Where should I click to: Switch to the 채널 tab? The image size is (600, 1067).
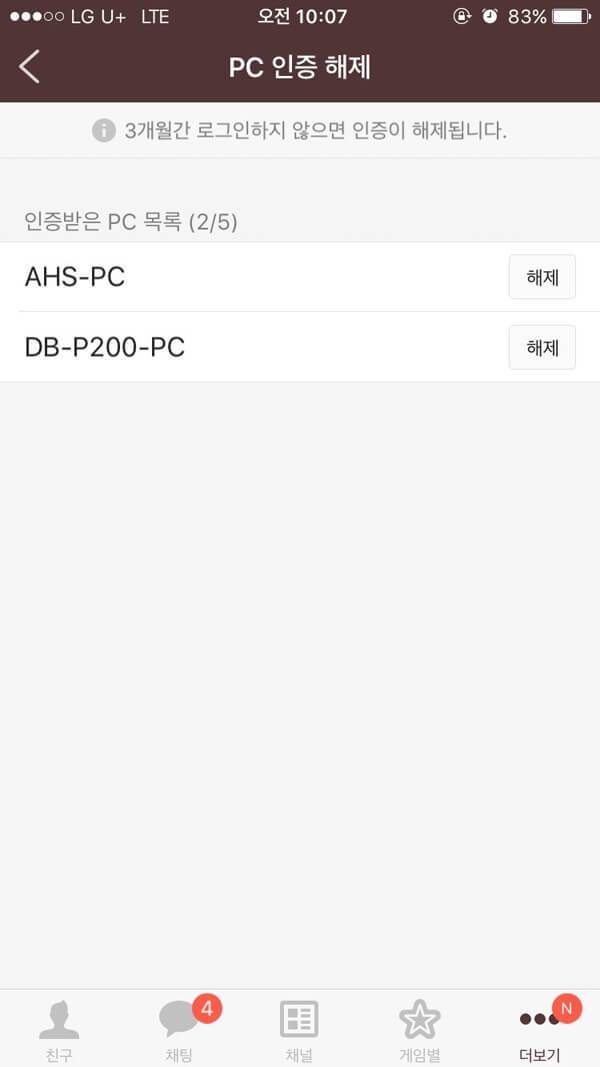pyautogui.click(x=299, y=1029)
